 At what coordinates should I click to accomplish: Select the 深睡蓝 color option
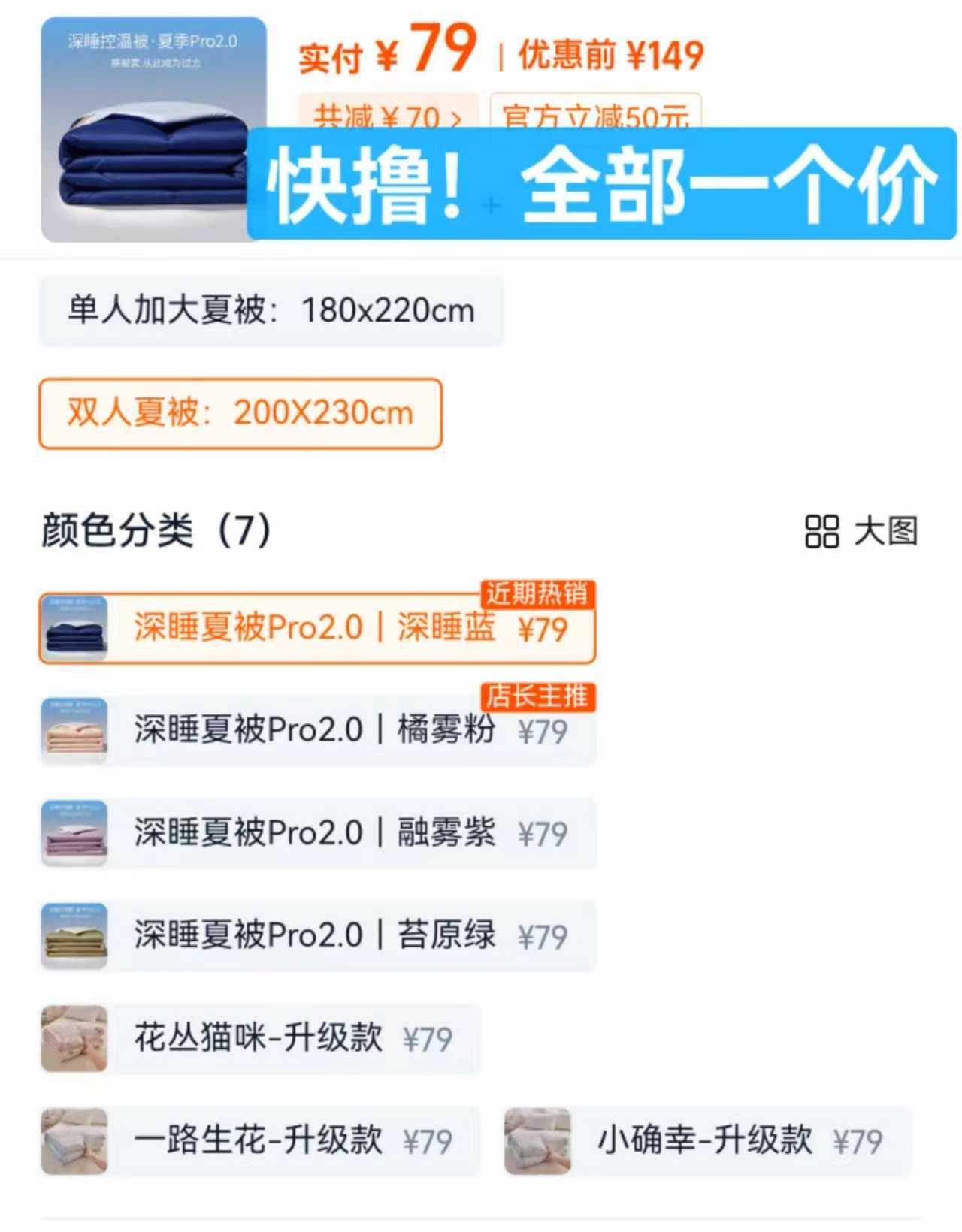click(316, 628)
